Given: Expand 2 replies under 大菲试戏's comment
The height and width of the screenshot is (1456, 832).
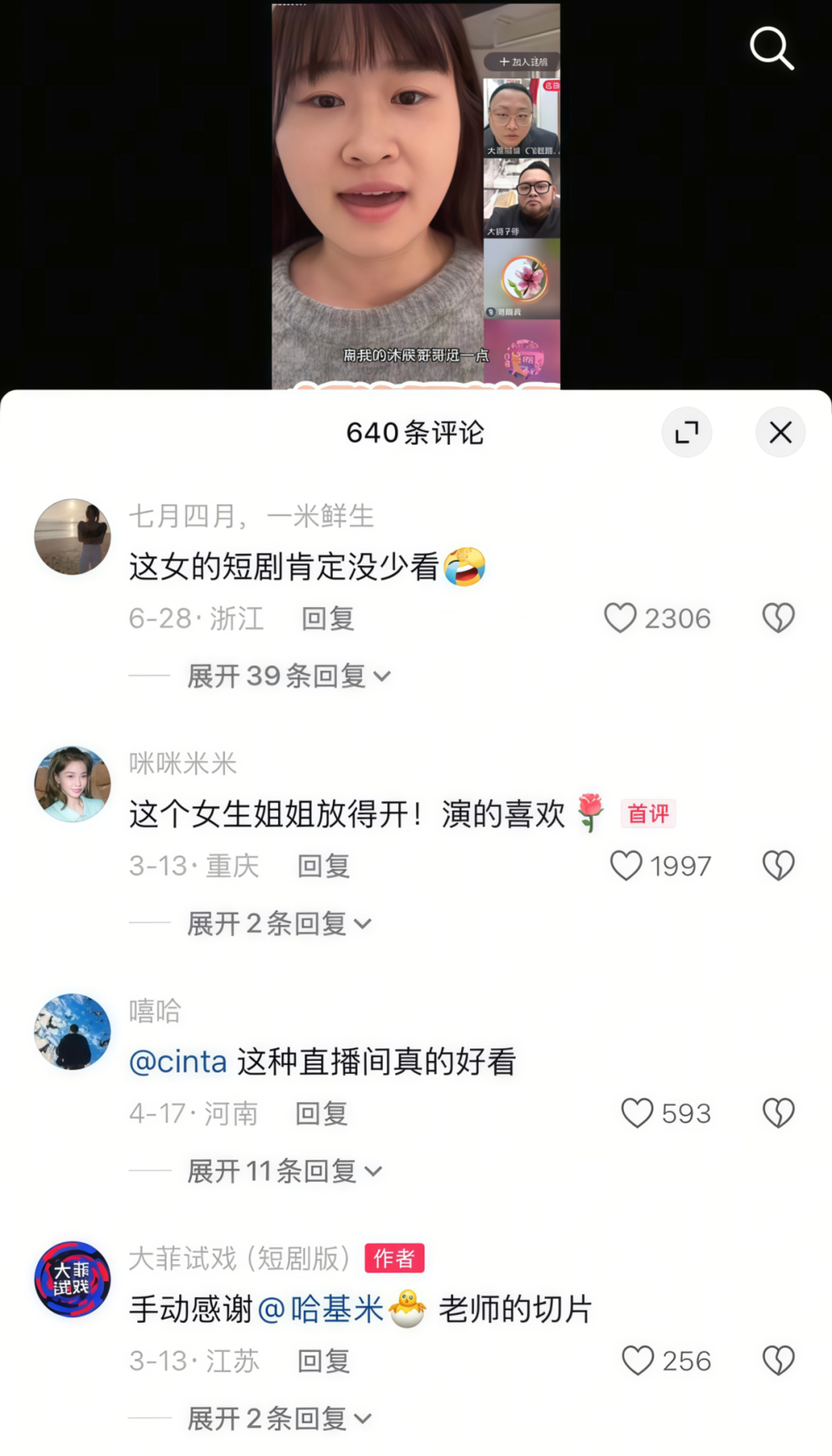Looking at the screenshot, I should [279, 1419].
